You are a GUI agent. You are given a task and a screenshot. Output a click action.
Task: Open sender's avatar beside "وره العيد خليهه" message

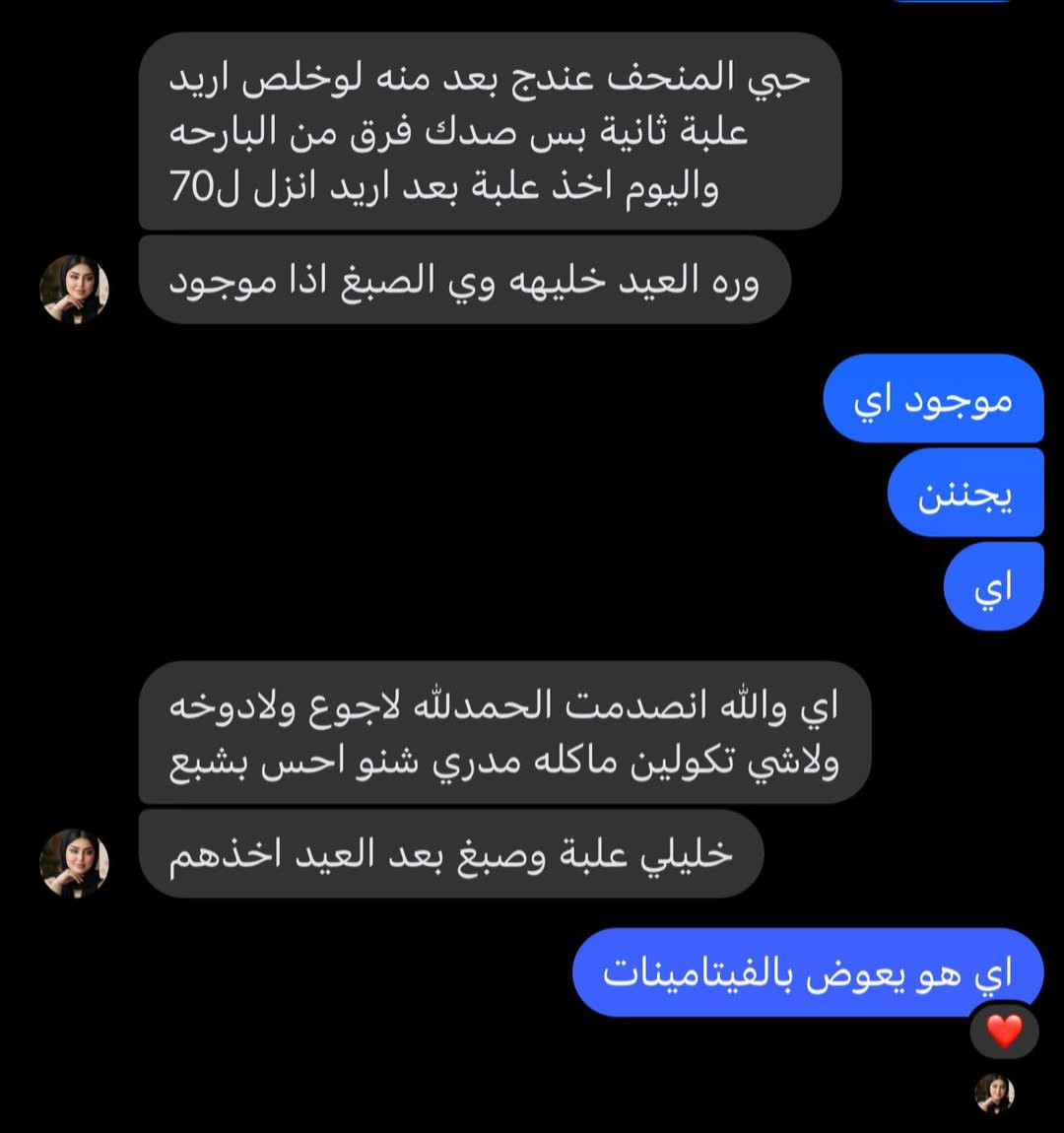coord(74,290)
